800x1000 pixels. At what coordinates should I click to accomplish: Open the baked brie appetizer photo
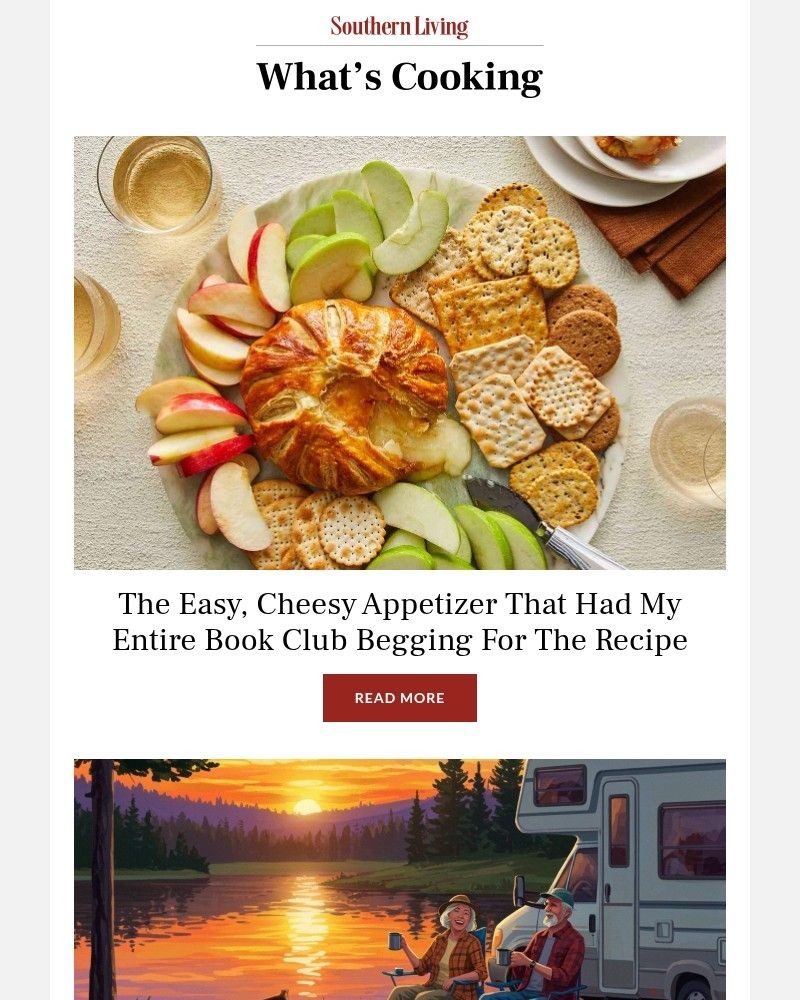pos(399,352)
